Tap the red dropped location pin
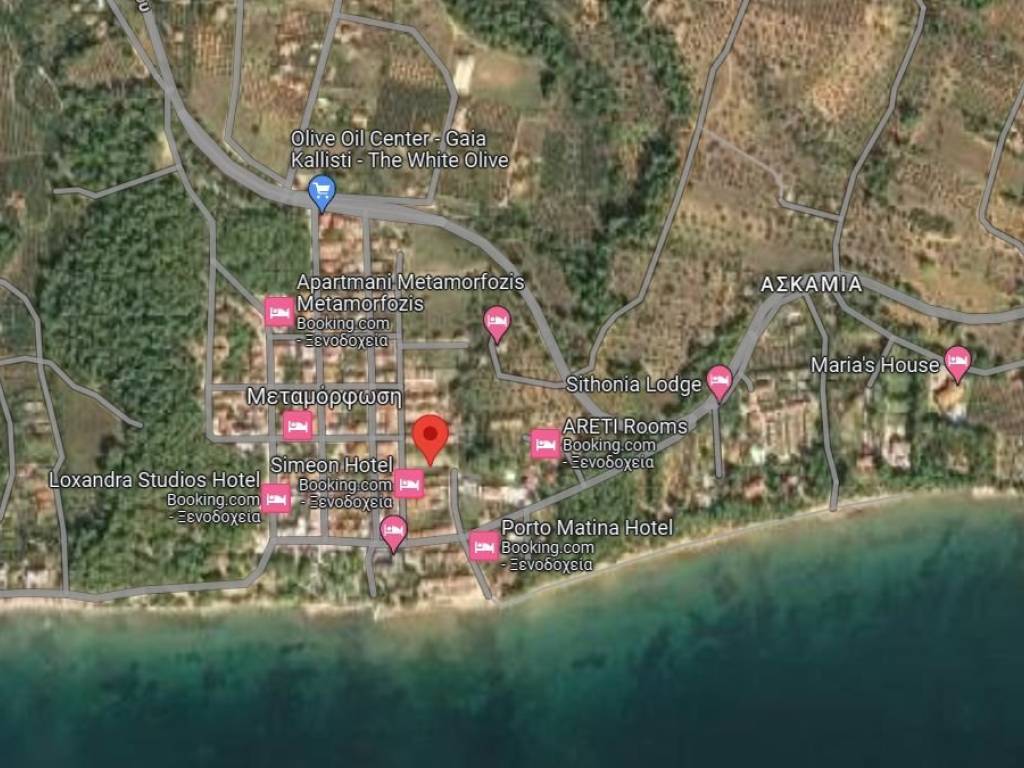Screen dimensions: 1024x768 point(430,436)
